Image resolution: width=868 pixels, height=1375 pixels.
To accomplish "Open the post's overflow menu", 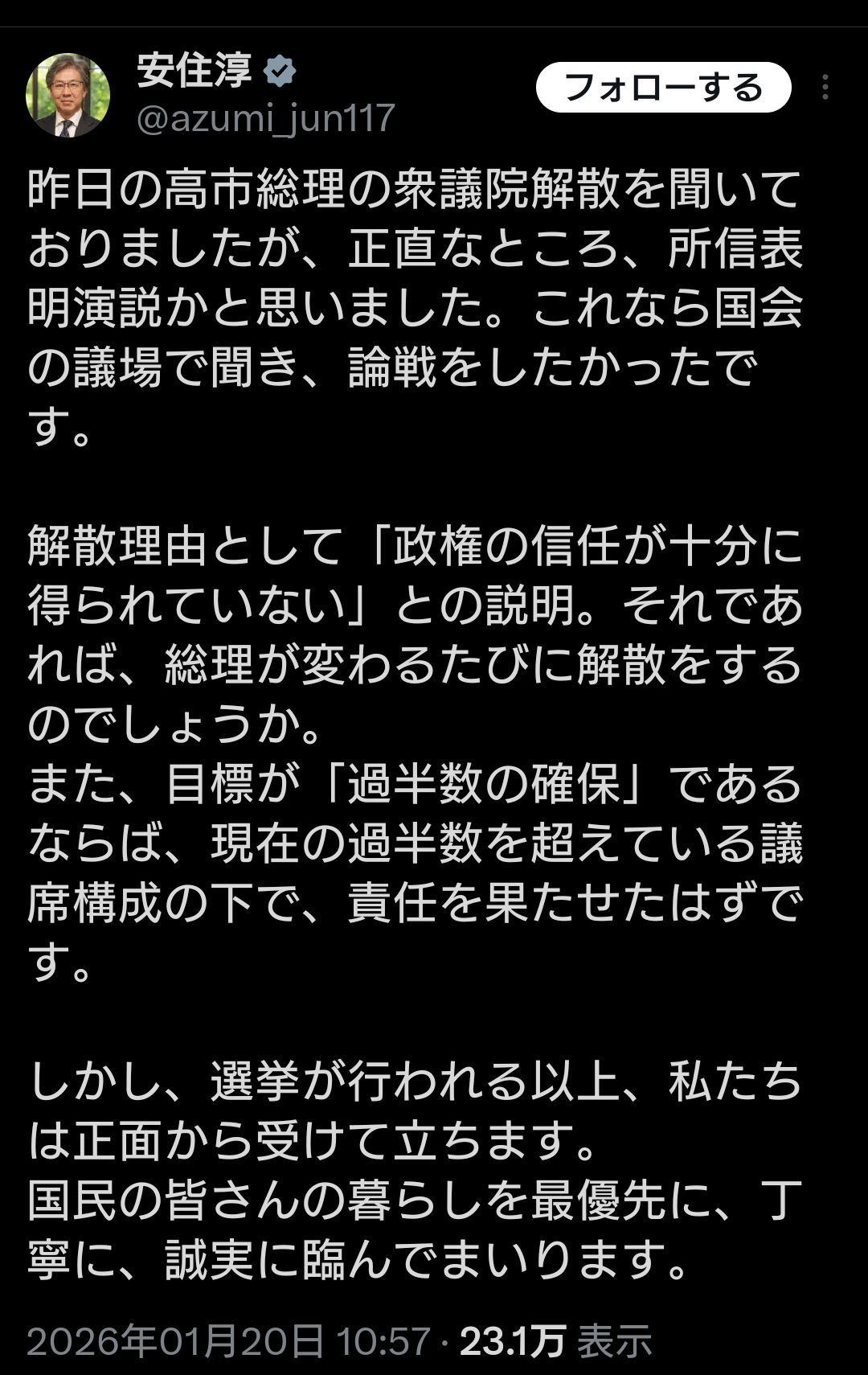I will 825,88.
